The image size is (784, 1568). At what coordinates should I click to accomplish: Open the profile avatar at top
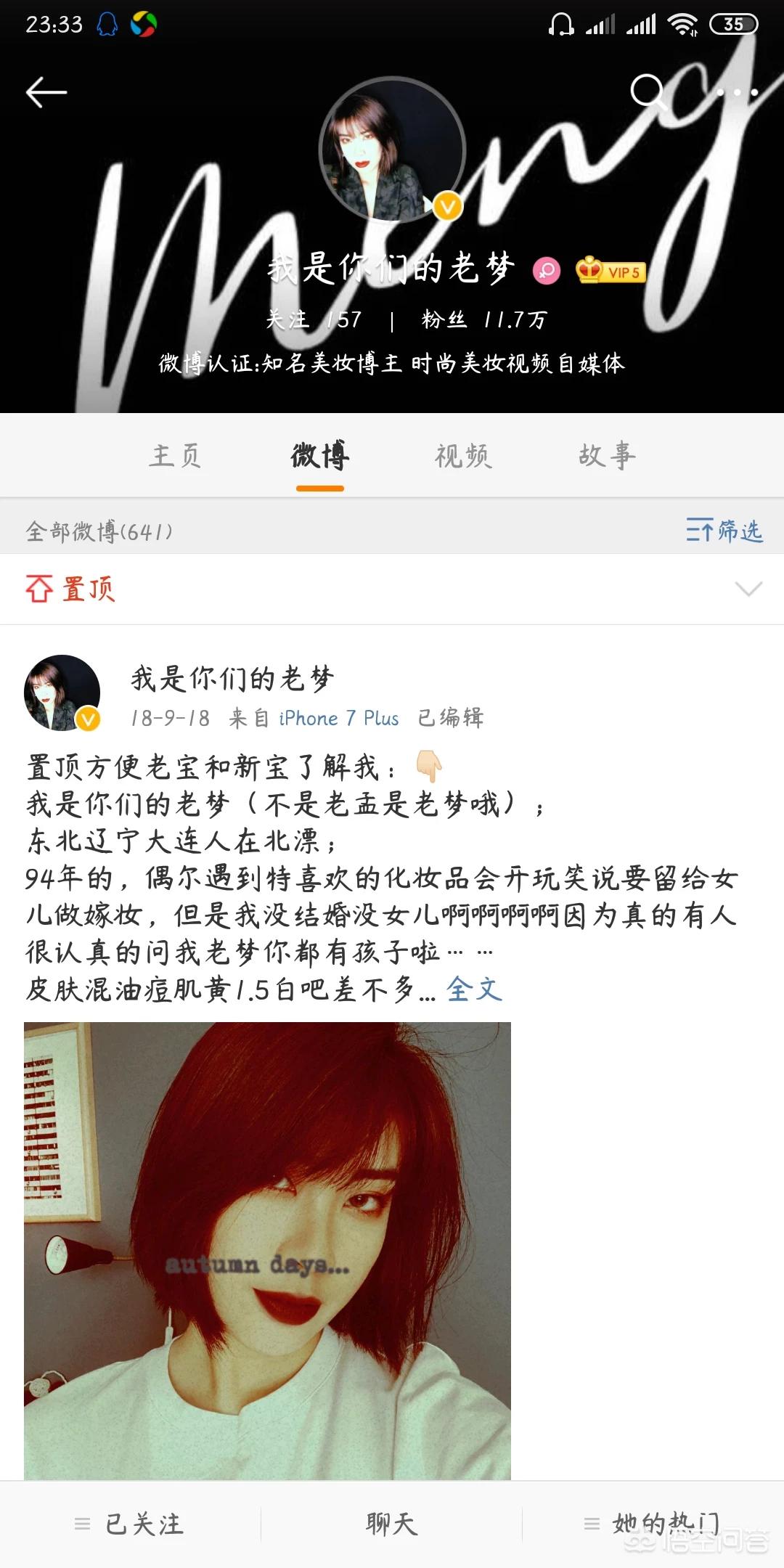click(x=392, y=150)
